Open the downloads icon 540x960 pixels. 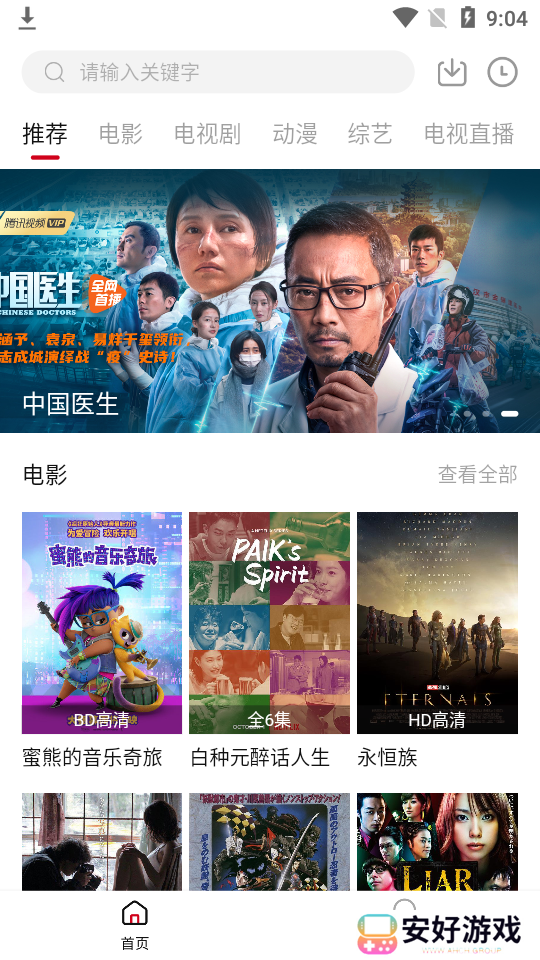pyautogui.click(x=452, y=72)
